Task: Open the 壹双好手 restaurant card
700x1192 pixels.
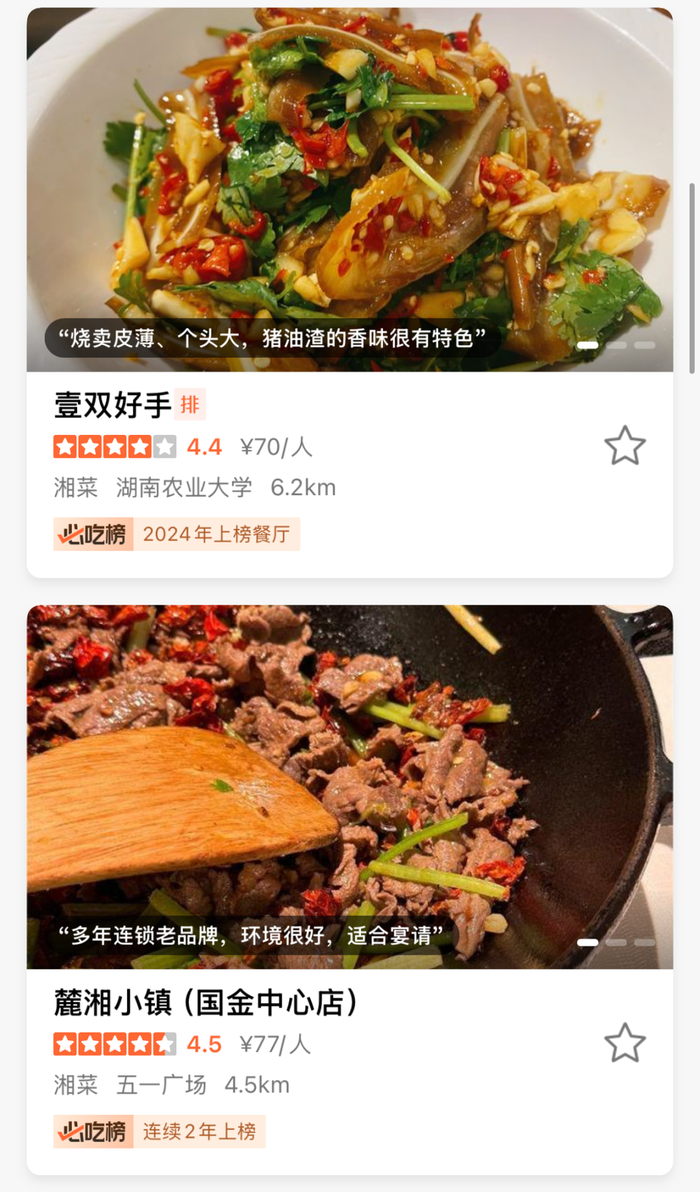Action: [112, 405]
